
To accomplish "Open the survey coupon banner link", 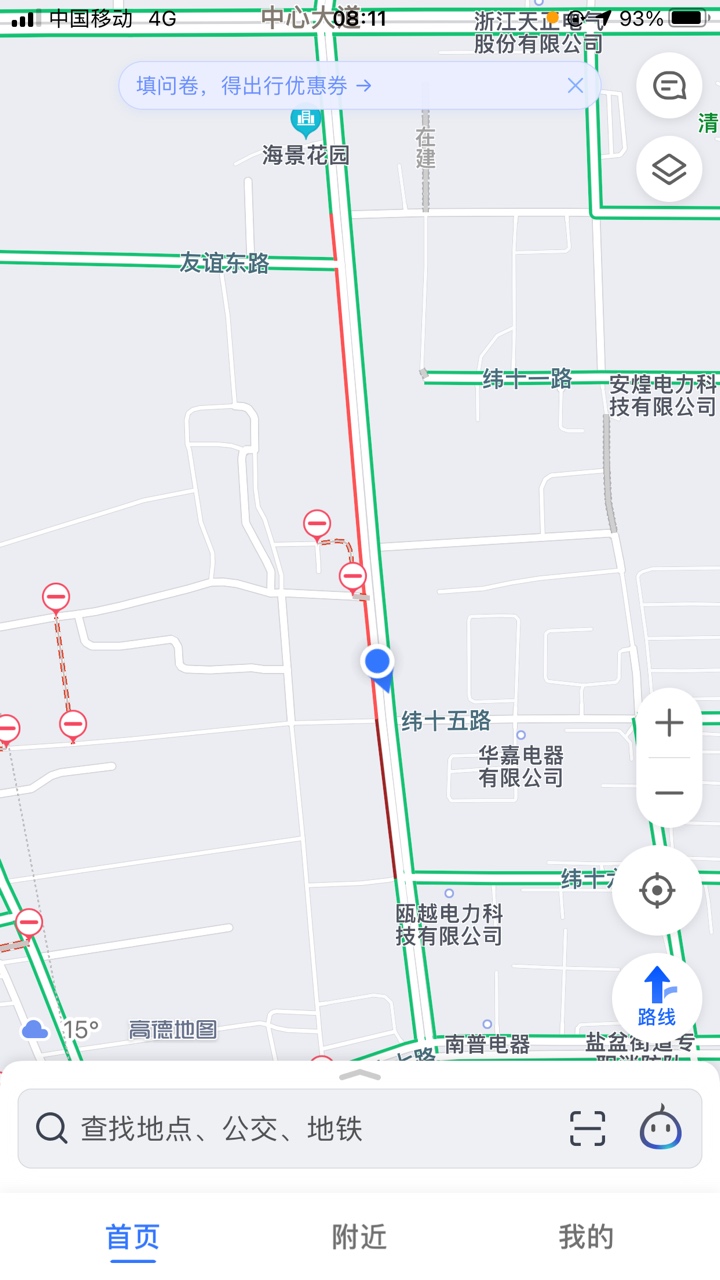I will [x=254, y=86].
